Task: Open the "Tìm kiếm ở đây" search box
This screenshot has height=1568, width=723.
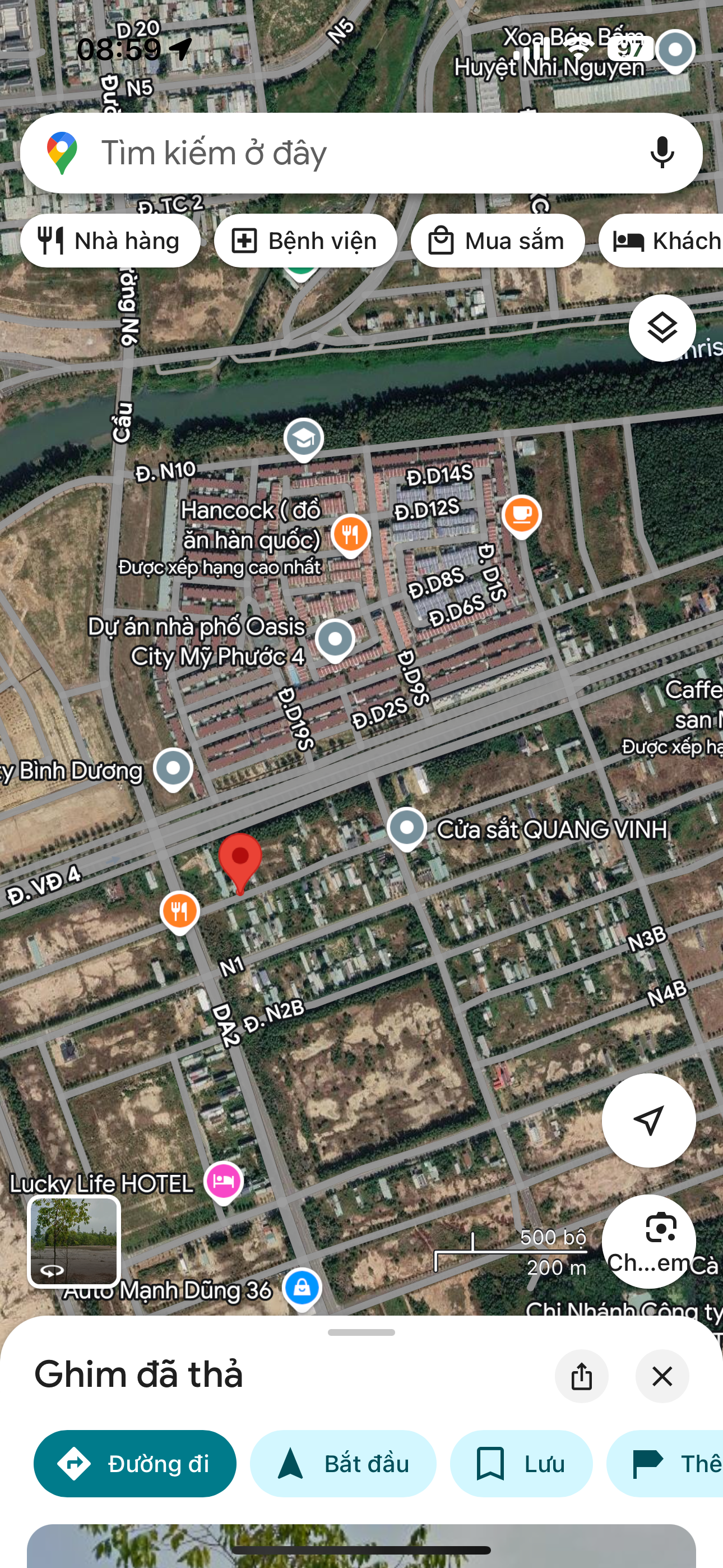Action: 361,153
